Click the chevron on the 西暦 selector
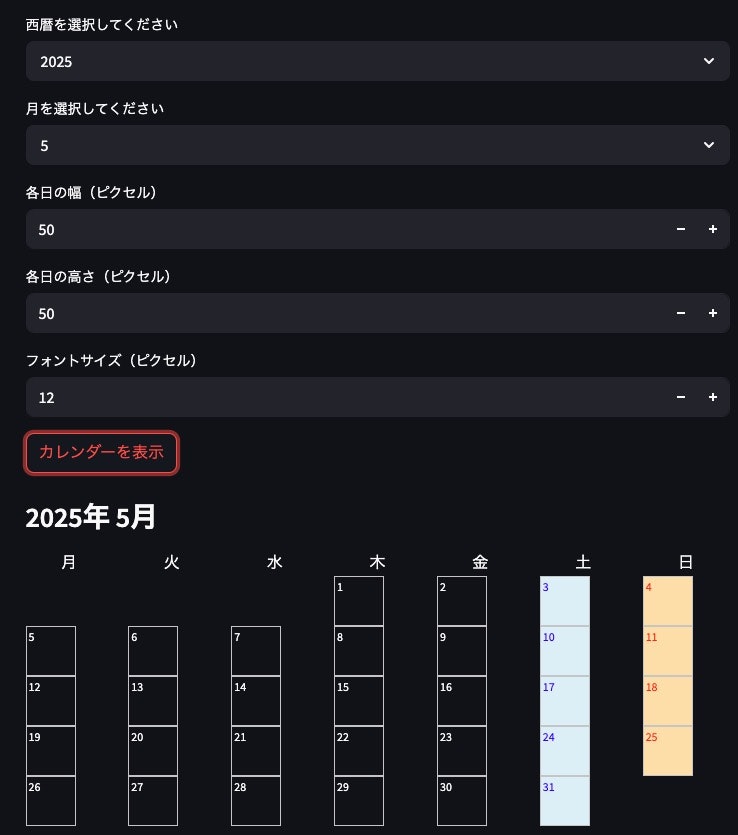The width and height of the screenshot is (738, 835). point(709,61)
